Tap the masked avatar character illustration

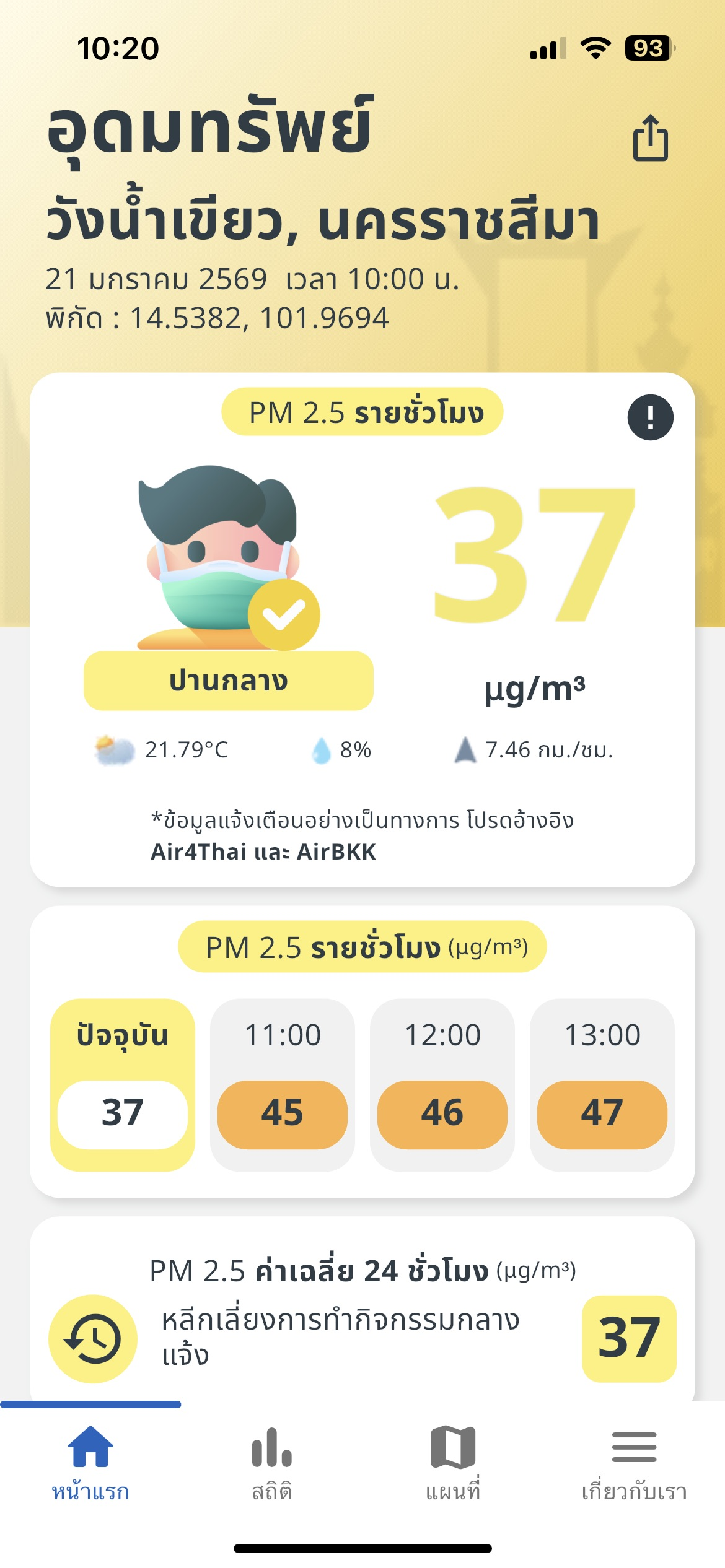[217, 557]
